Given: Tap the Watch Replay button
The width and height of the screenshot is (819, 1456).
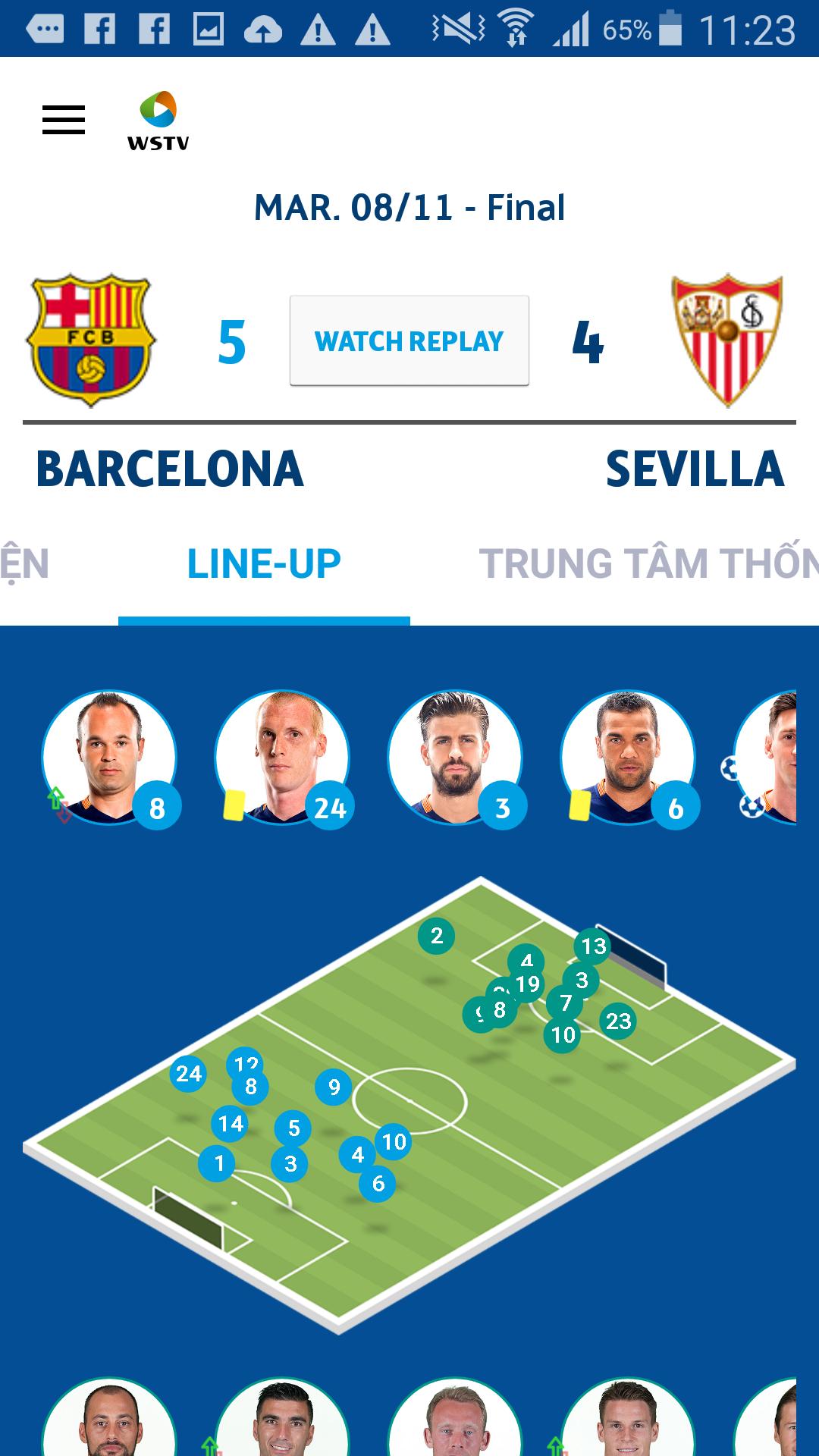Looking at the screenshot, I should coord(409,341).
